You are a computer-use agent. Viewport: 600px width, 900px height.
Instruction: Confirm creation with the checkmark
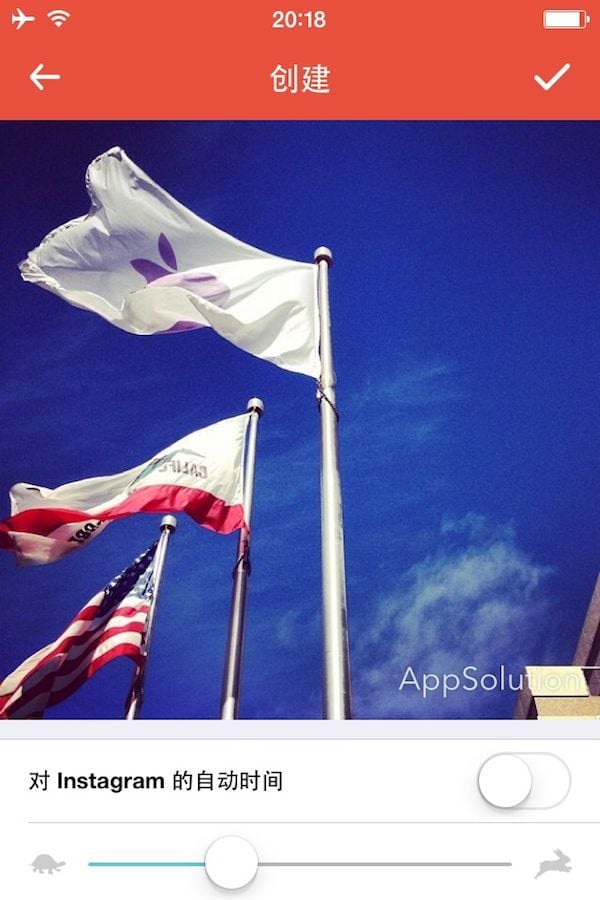pos(552,77)
